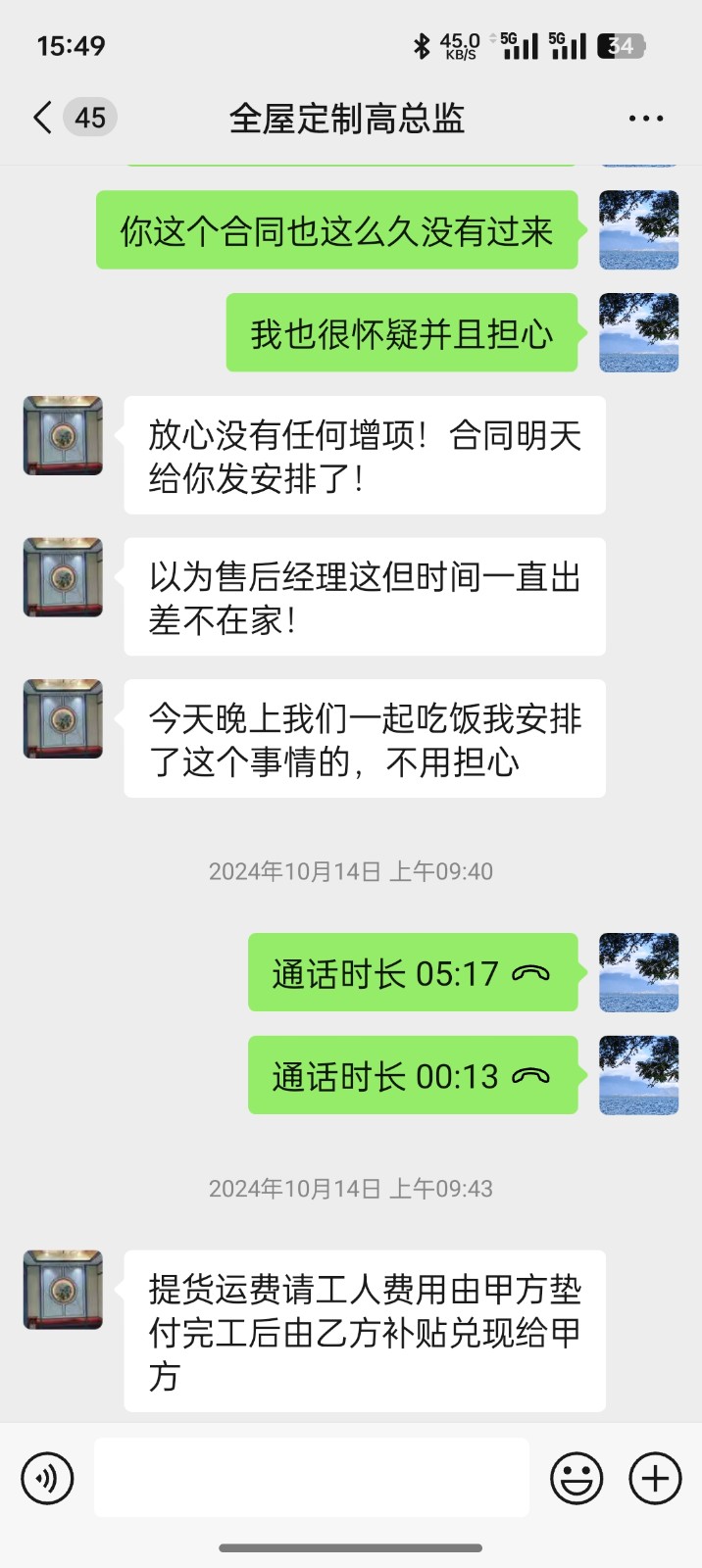Redial from the 通话时长 00:13 call record

click(x=413, y=1076)
